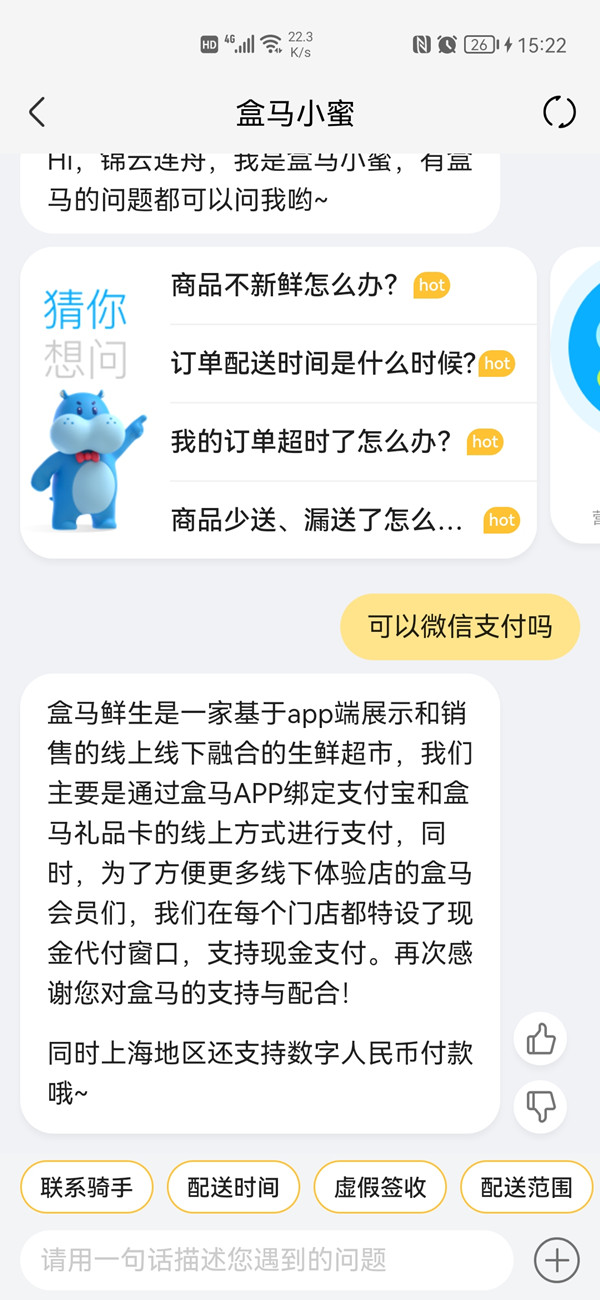Viewport: 600px width, 1300px height.
Task: Tap the 配送时间 chip
Action: [233, 1187]
